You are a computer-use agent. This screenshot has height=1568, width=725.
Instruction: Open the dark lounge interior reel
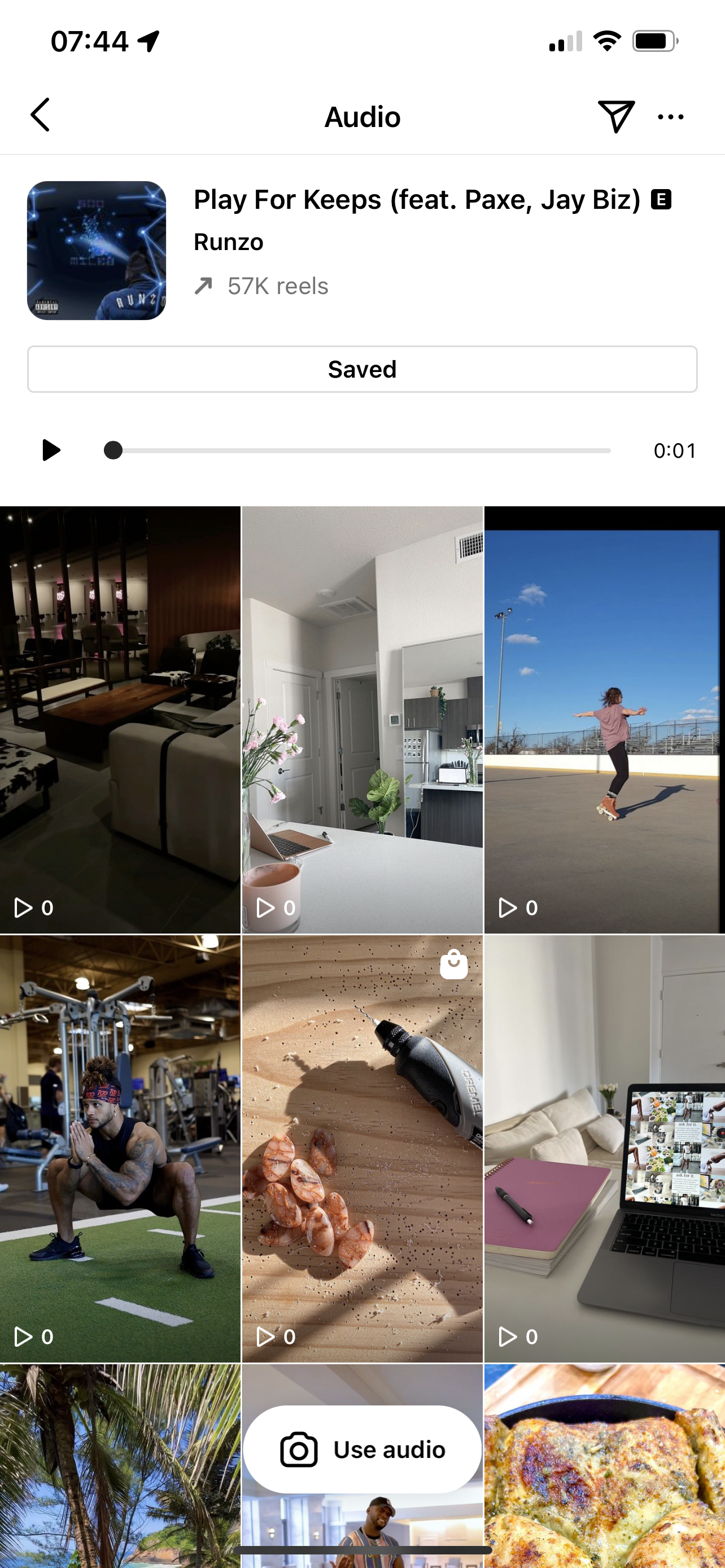tap(120, 719)
